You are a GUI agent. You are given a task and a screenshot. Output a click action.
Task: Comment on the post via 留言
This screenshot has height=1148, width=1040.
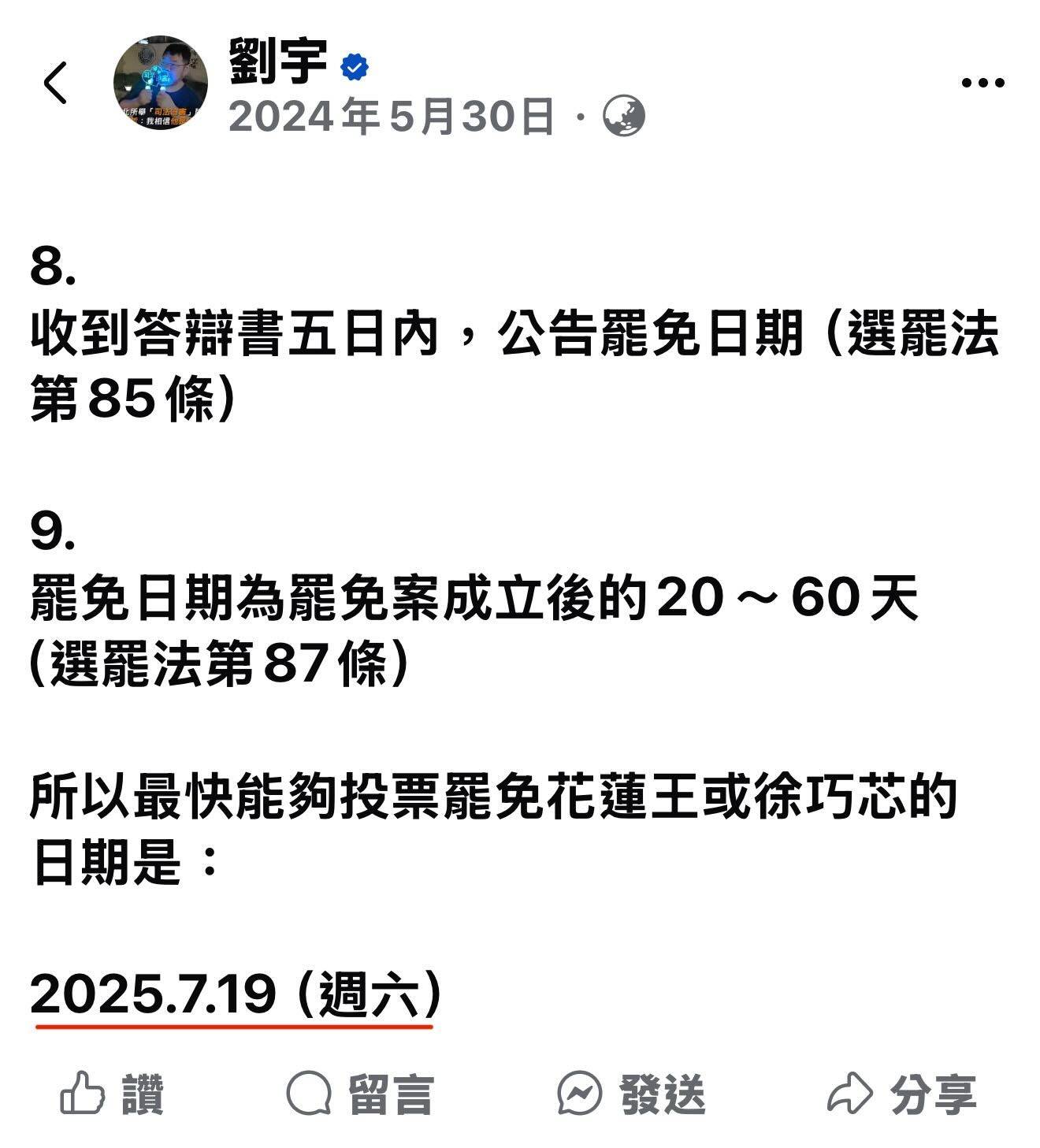pyautogui.click(x=361, y=1094)
